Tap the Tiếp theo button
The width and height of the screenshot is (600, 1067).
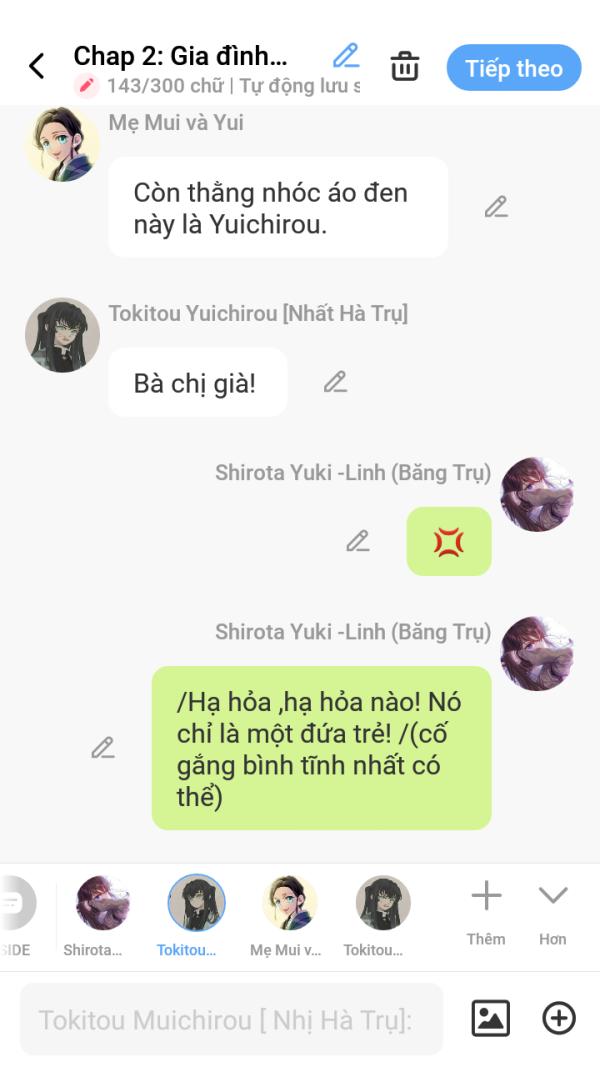click(x=514, y=68)
